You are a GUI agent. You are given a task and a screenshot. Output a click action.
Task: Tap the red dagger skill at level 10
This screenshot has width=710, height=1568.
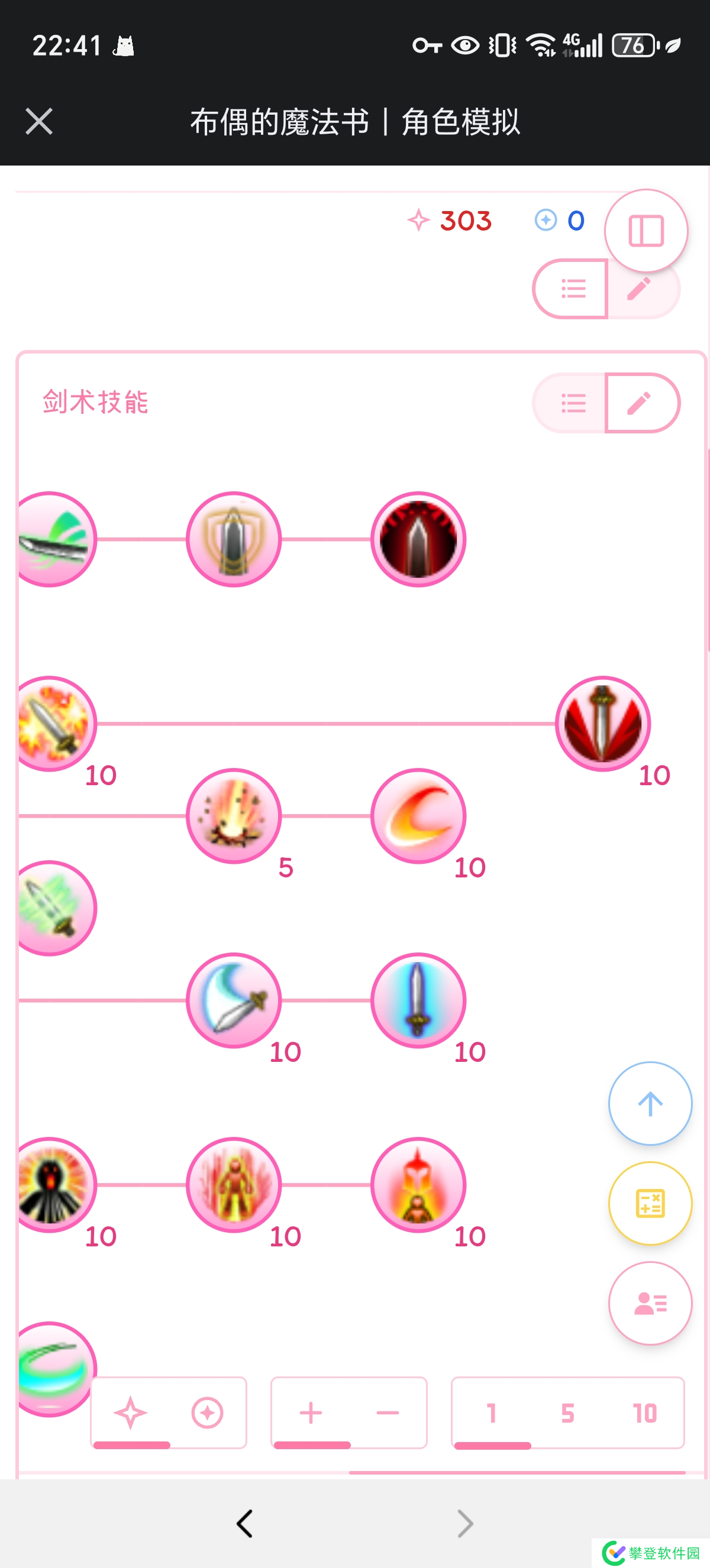tap(602, 723)
